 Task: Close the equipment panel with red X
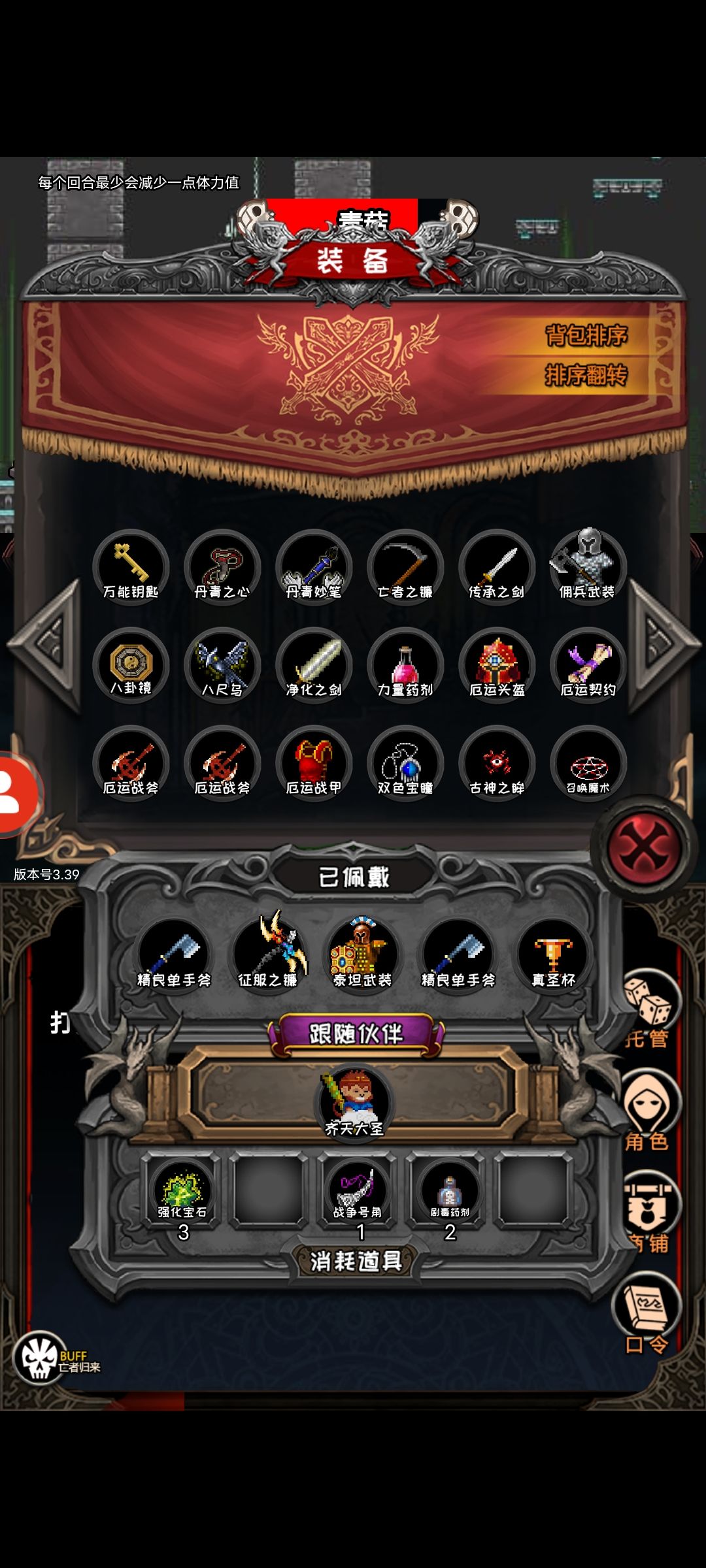coord(643,847)
